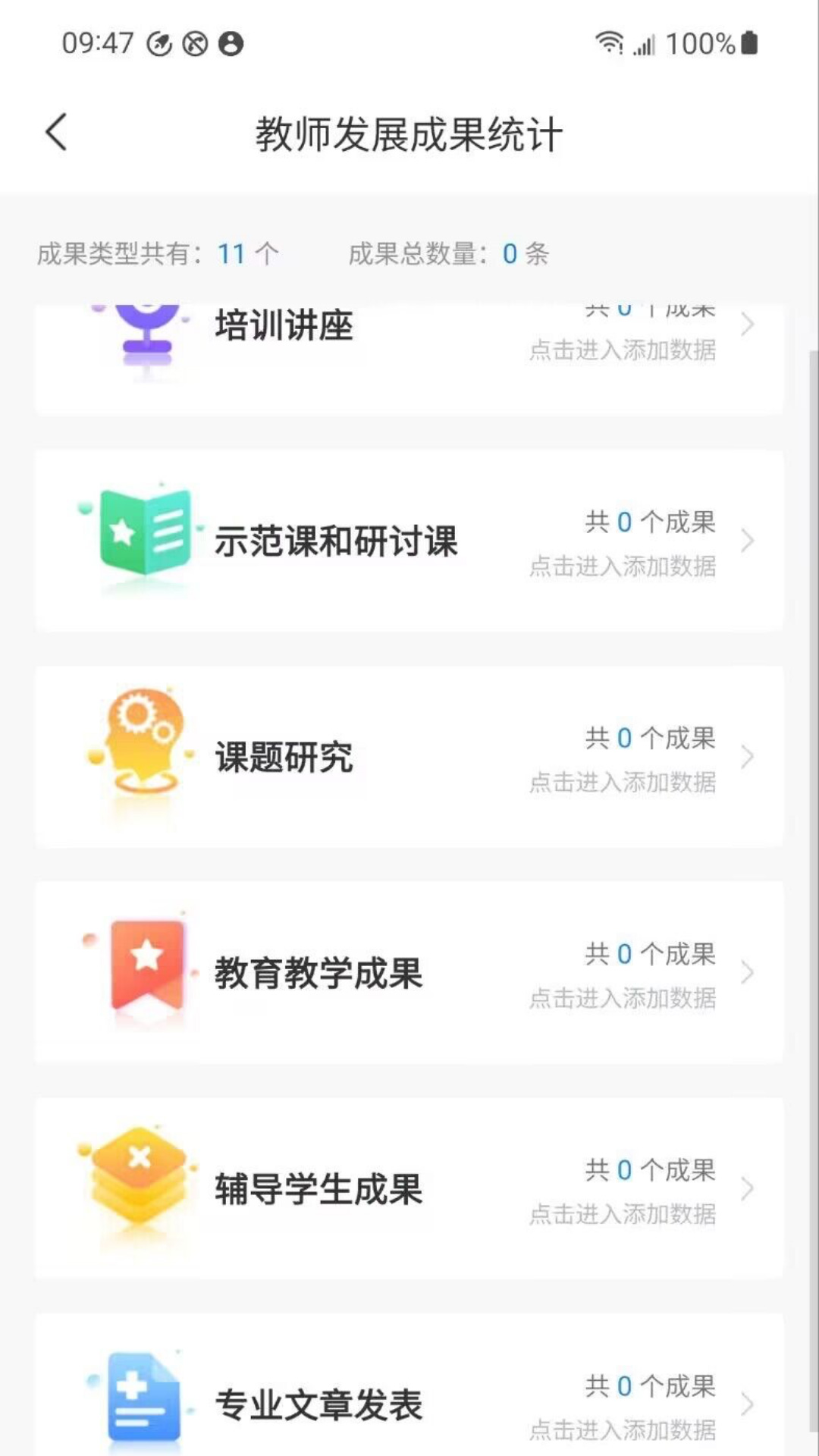Select the 课题研究 card
The width and height of the screenshot is (819, 1456).
(409, 757)
